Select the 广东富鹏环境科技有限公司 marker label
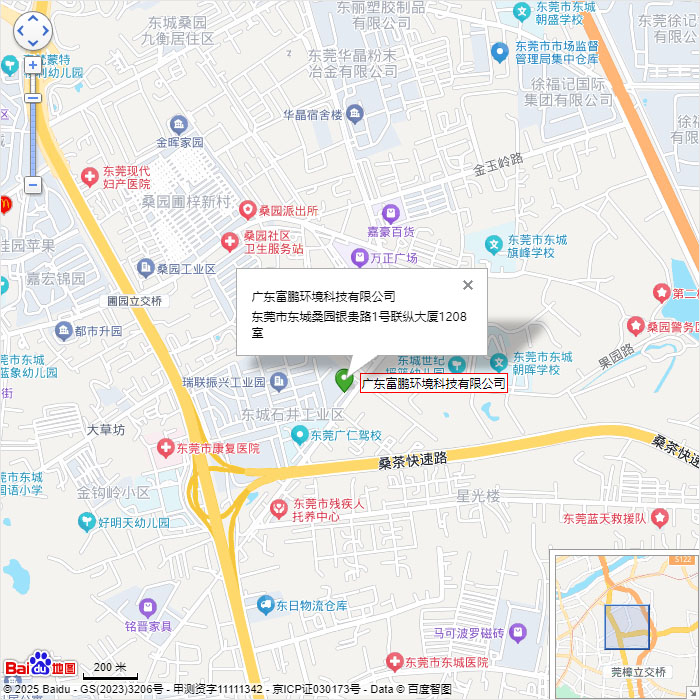 point(433,383)
